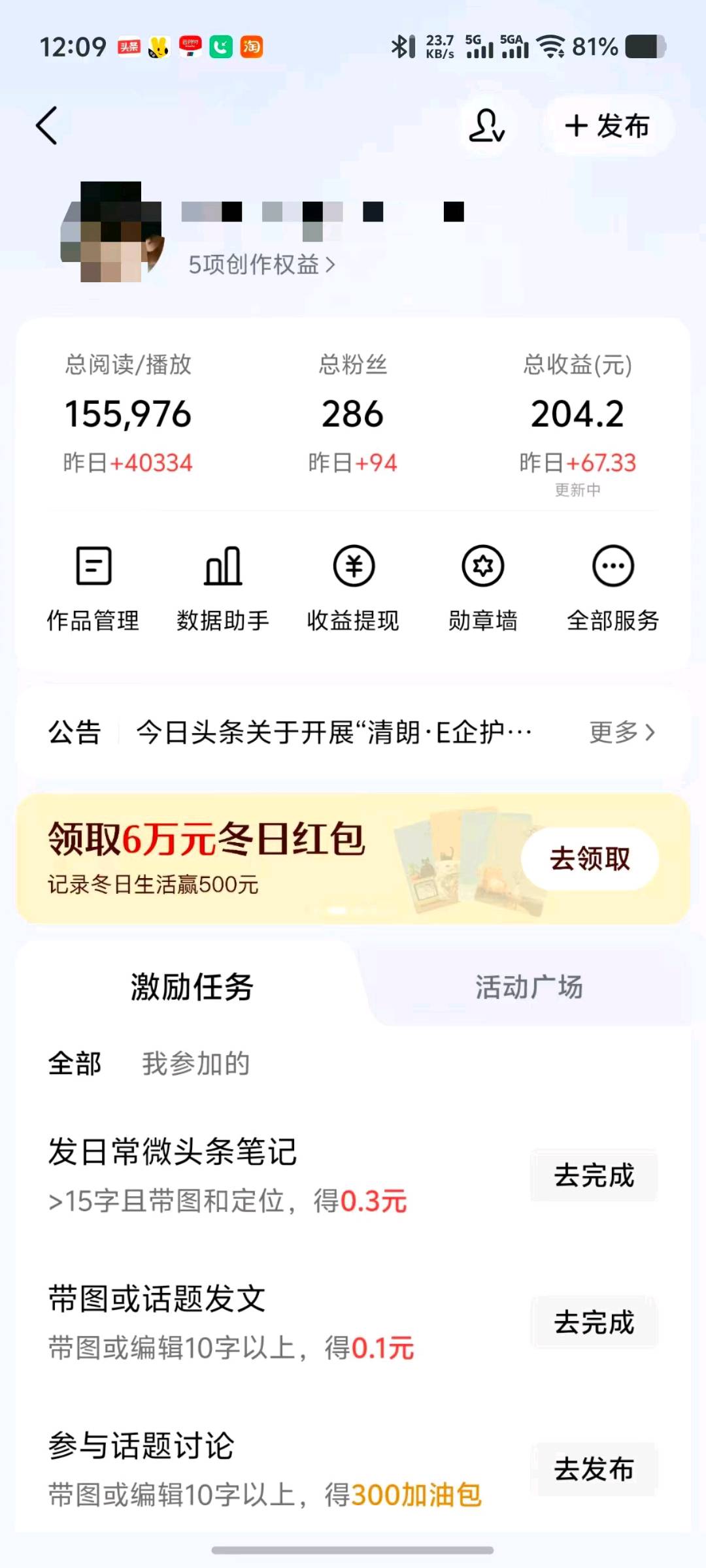Screen dimensions: 706x1568
Task: Switch to the 活动广场 tab
Action: coord(529,988)
